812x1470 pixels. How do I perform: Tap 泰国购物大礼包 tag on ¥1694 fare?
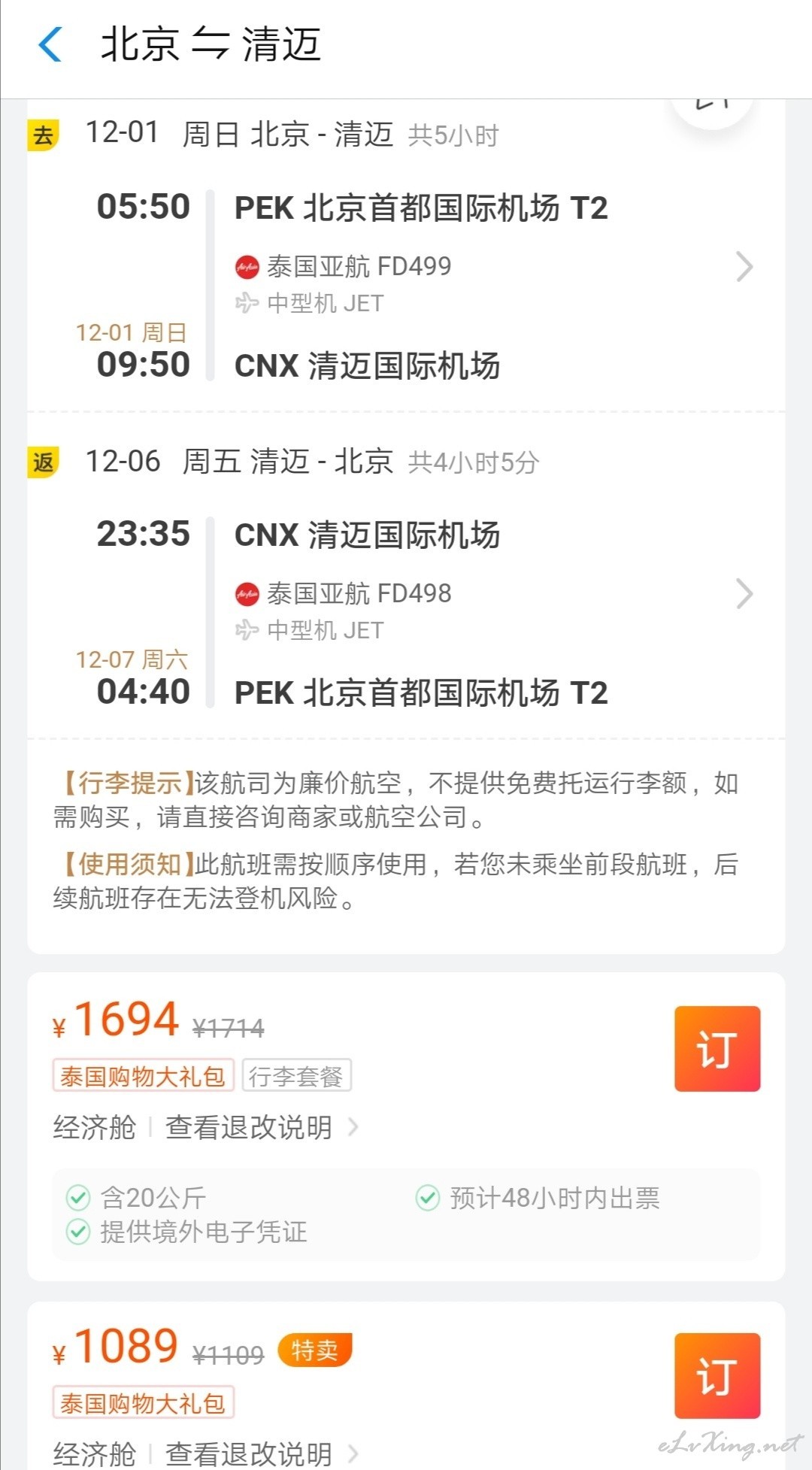click(x=143, y=1075)
